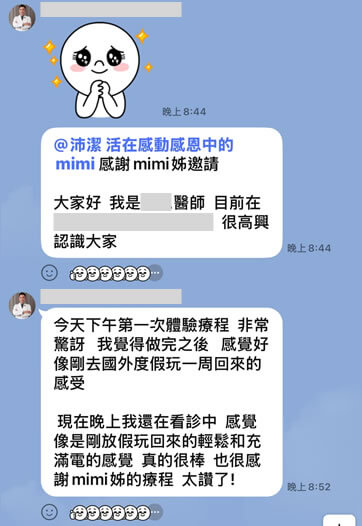Screen dimensions: 362x526
Task: Jump to the latest messages button
Action: [x=339, y=520]
